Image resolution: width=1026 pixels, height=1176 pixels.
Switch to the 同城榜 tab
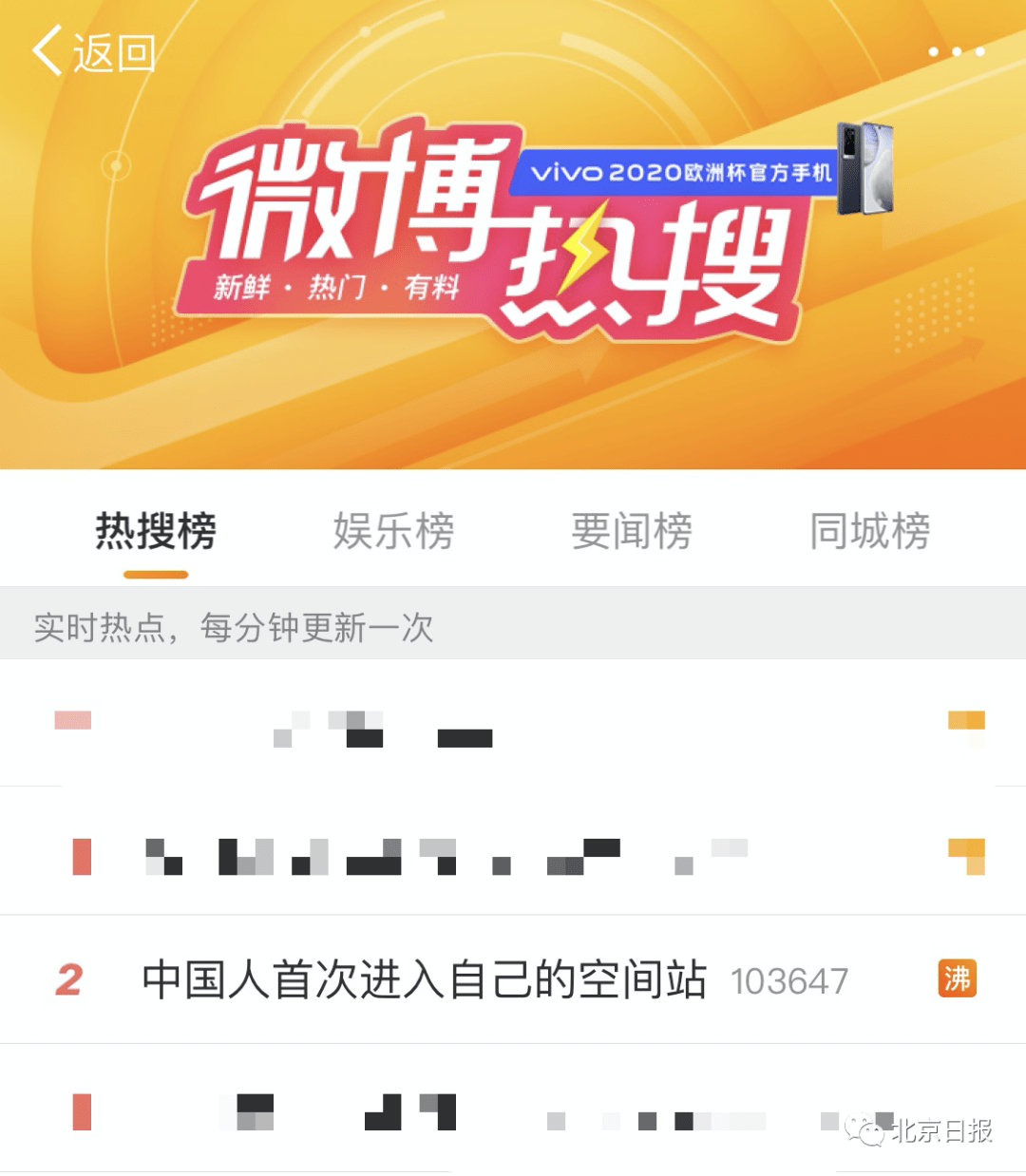[869, 531]
